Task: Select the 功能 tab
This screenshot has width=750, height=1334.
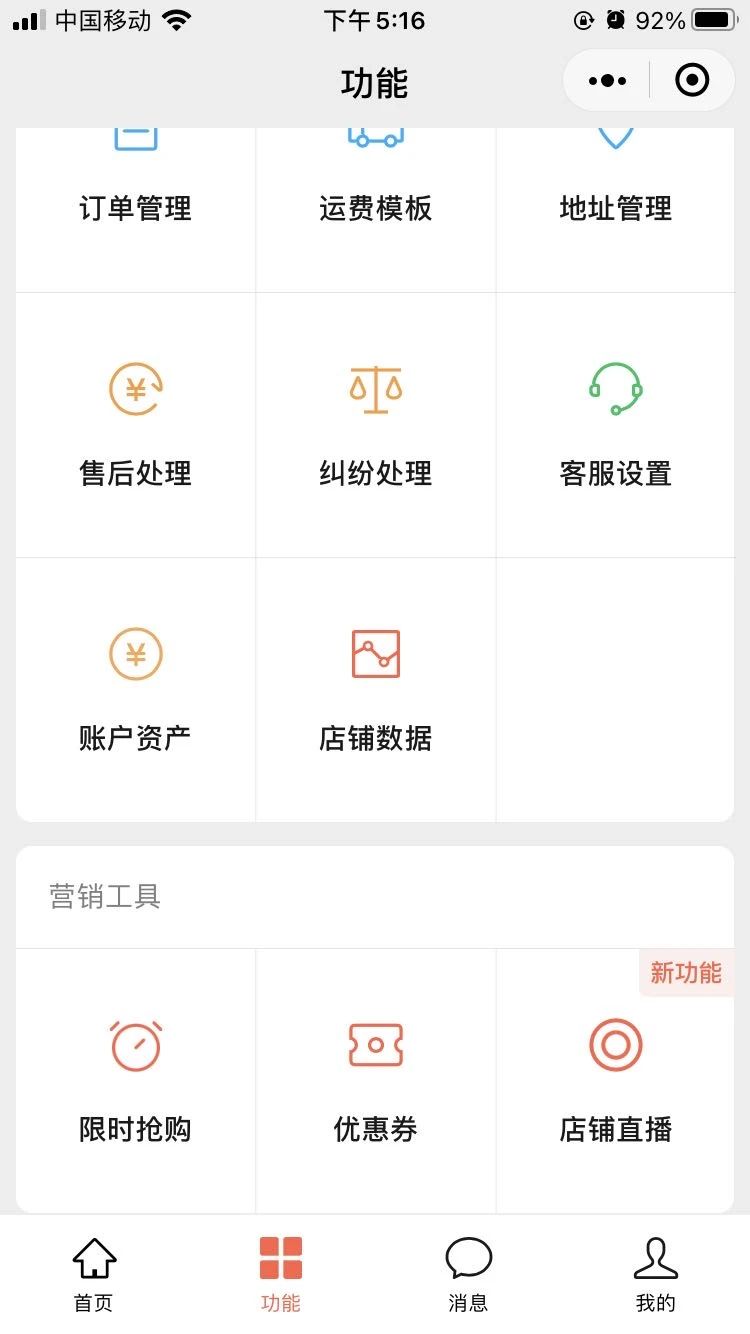Action: click(281, 1274)
